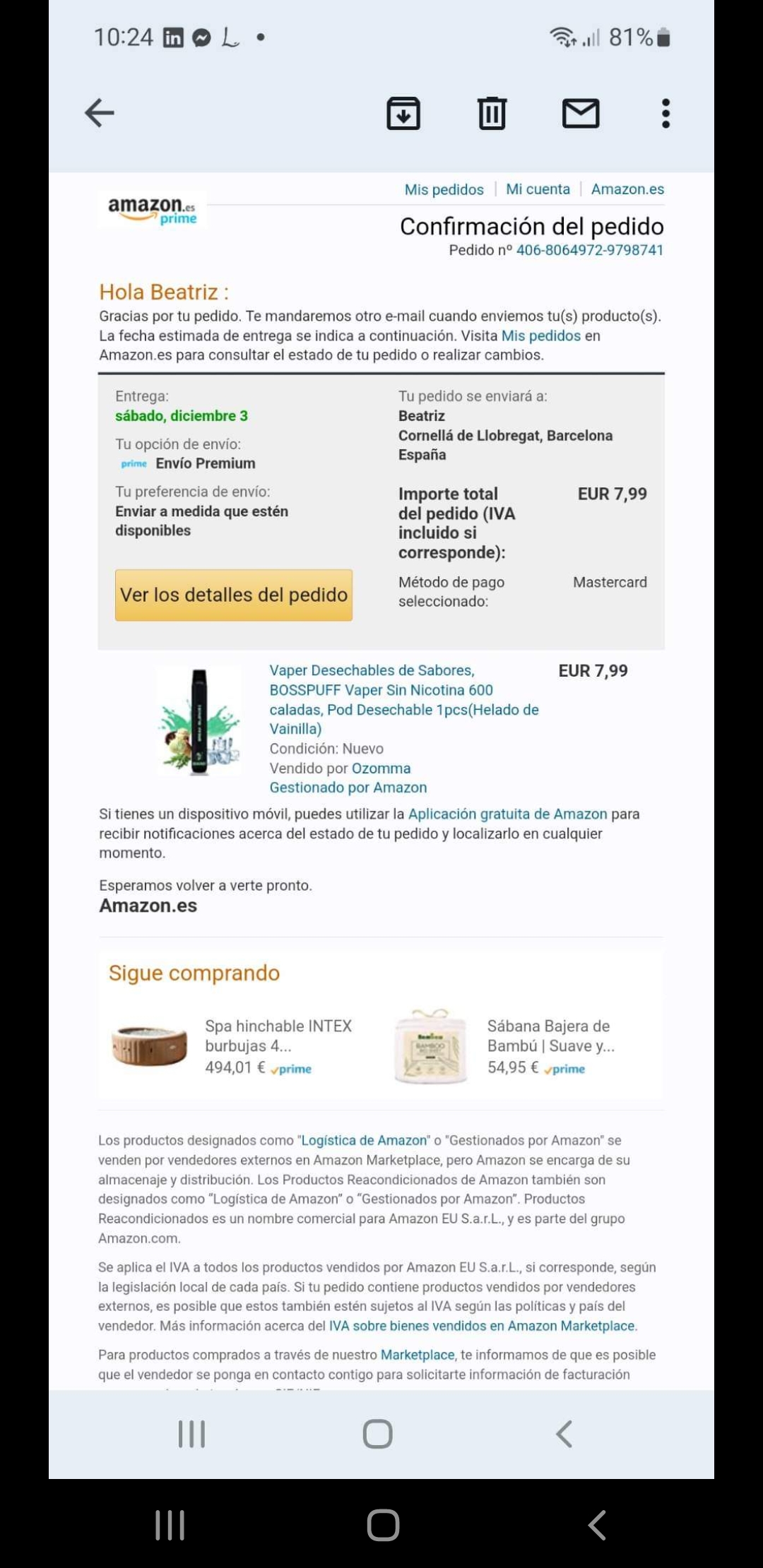The width and height of the screenshot is (763, 1568).
Task: Open the Mi cuenta link
Action: [x=538, y=189]
